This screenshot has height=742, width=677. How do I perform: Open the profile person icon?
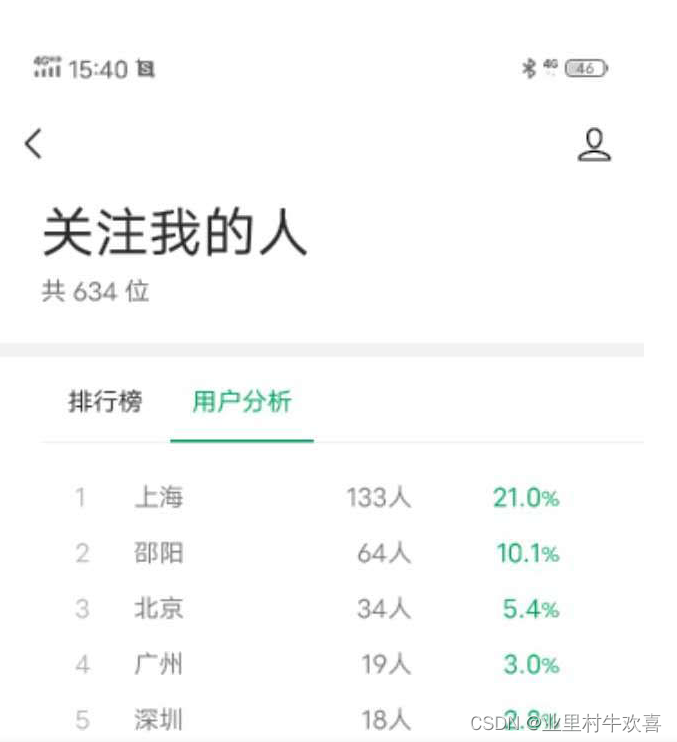[x=594, y=145]
